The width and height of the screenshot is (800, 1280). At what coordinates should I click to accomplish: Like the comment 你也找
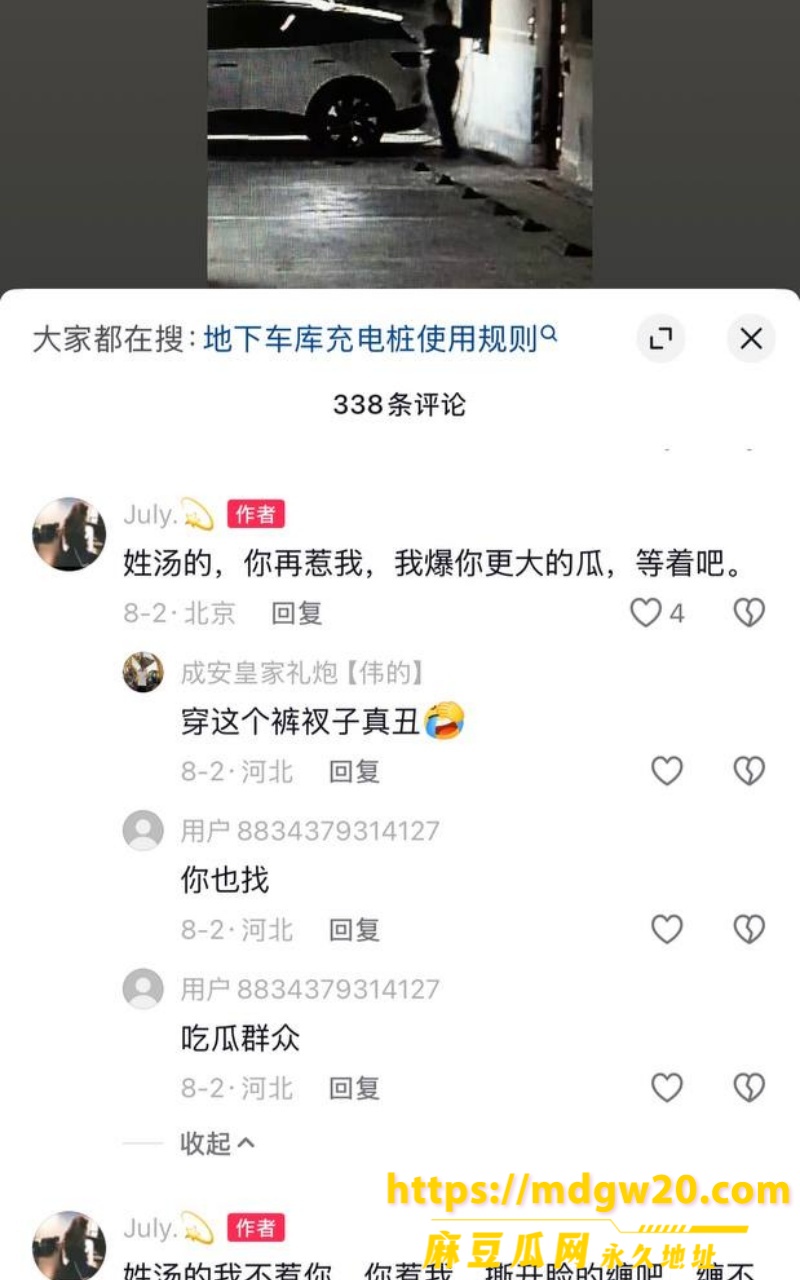coord(667,930)
